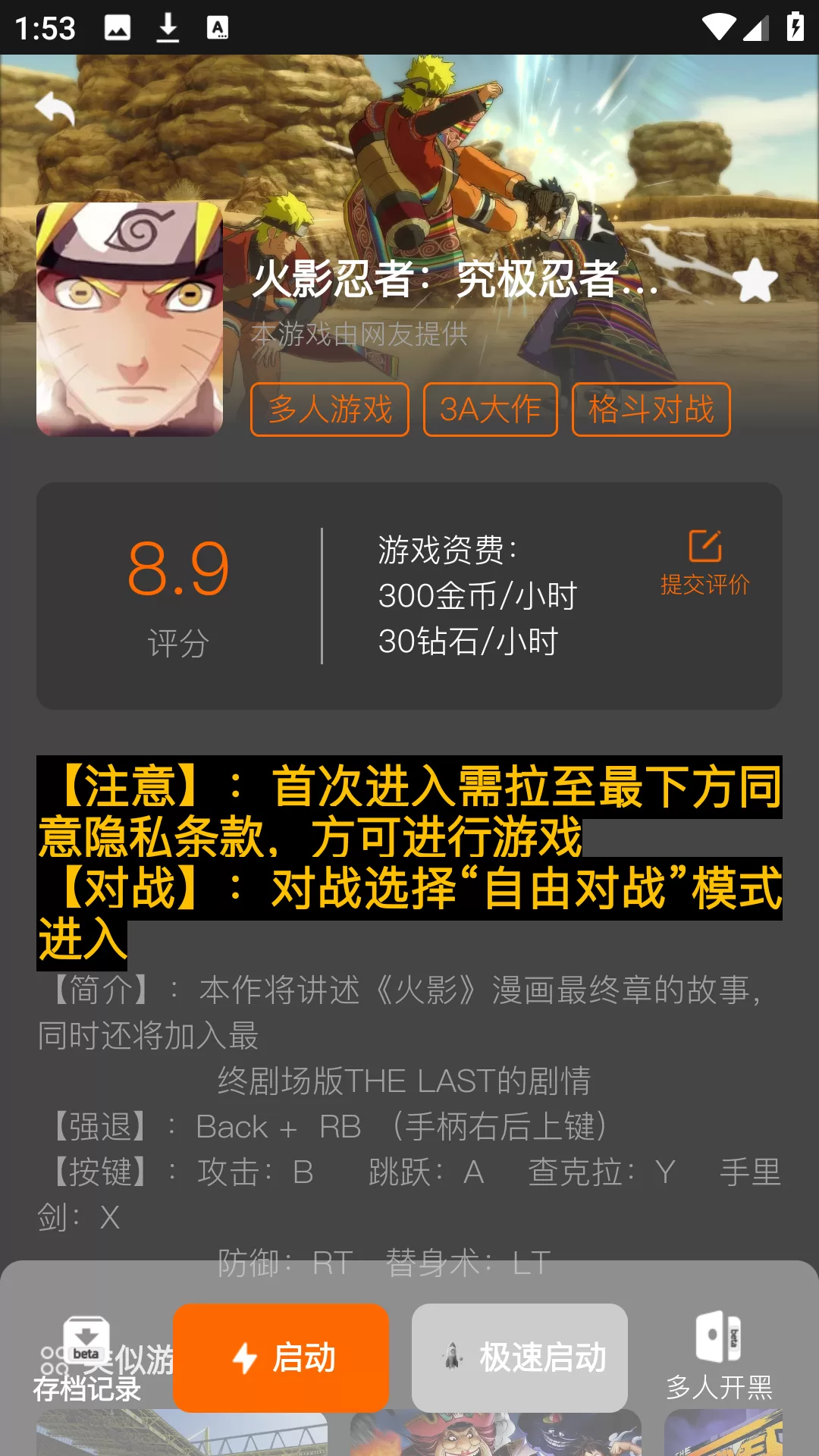Image resolution: width=819 pixels, height=1456 pixels.
Task: Tap the Naruto game cover thumbnail
Action: [x=129, y=318]
